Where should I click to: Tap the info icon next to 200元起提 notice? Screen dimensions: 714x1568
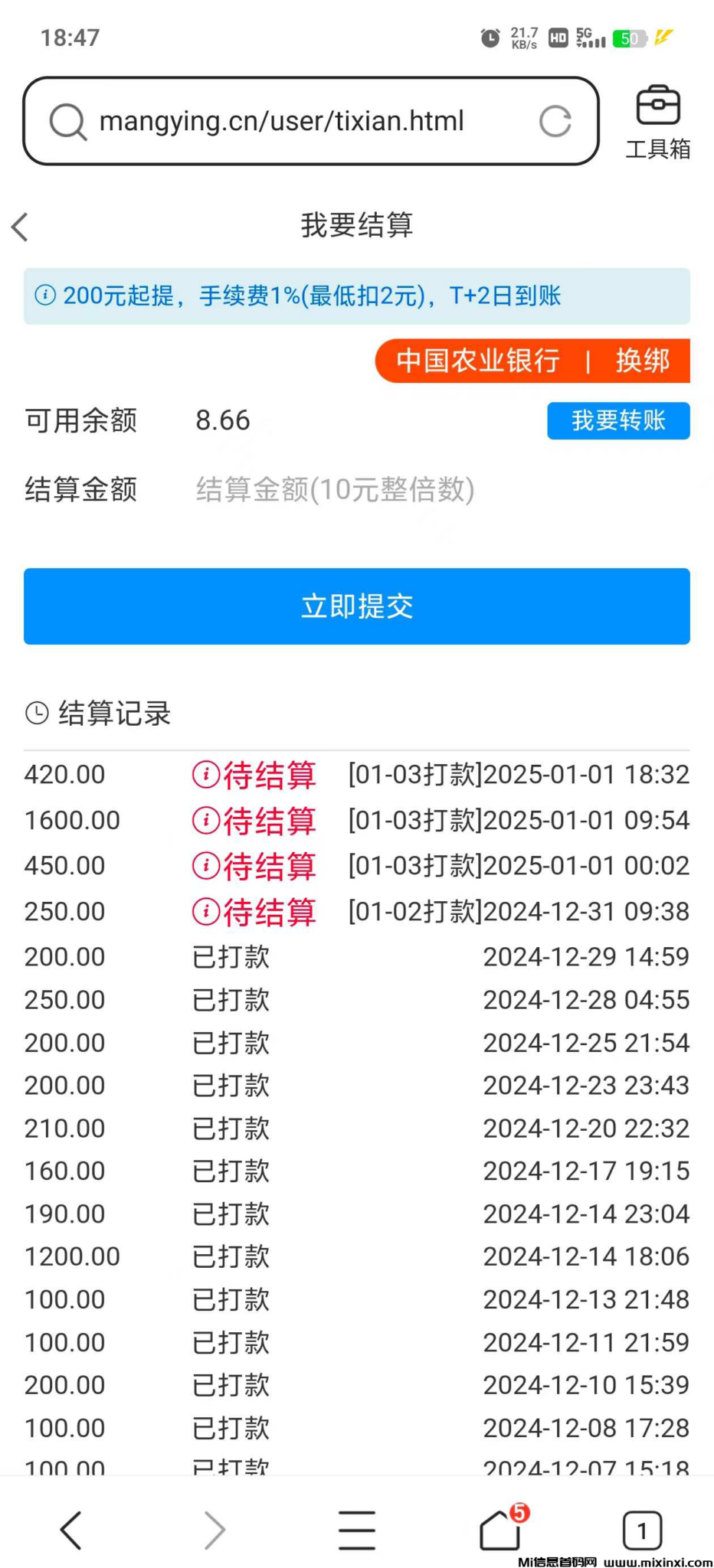46,296
